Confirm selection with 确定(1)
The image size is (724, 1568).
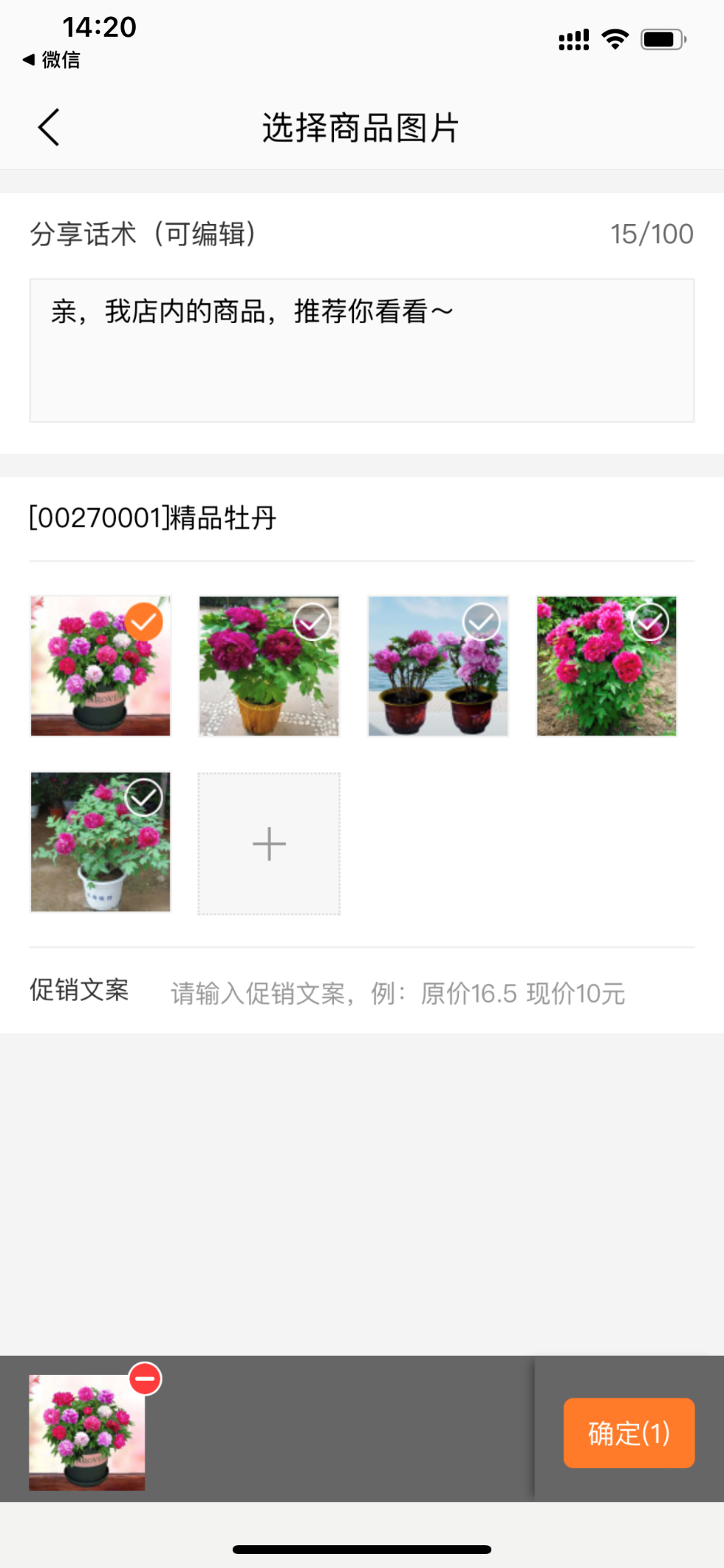(x=629, y=1433)
